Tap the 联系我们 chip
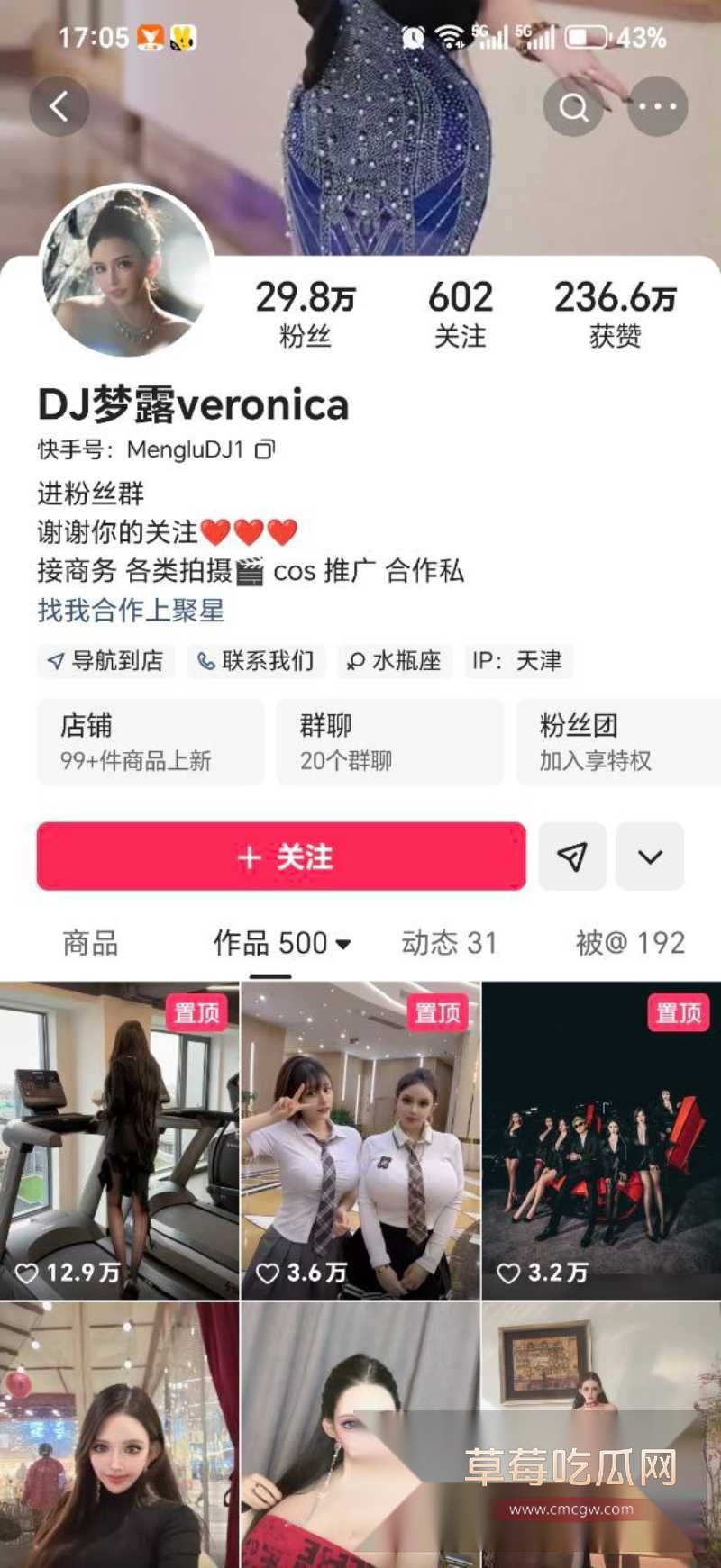This screenshot has width=721, height=1568. tap(256, 661)
